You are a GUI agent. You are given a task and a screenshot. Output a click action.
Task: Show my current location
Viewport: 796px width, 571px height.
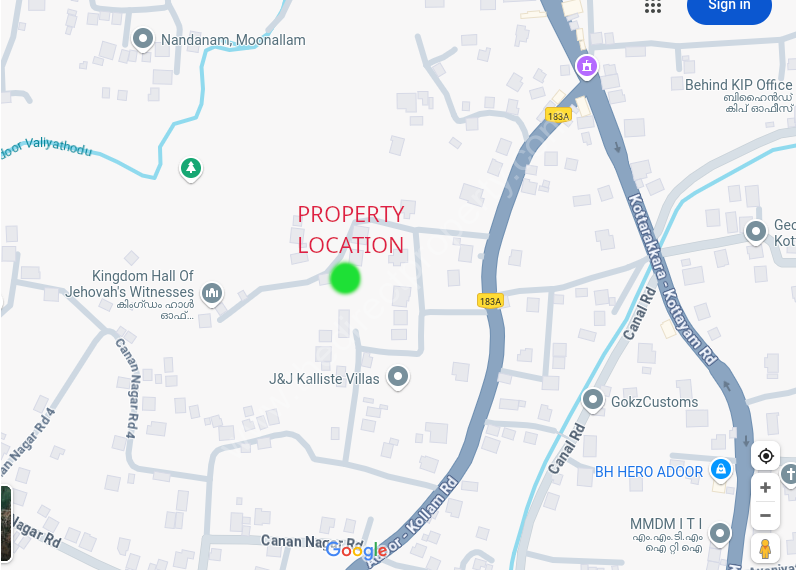766,456
